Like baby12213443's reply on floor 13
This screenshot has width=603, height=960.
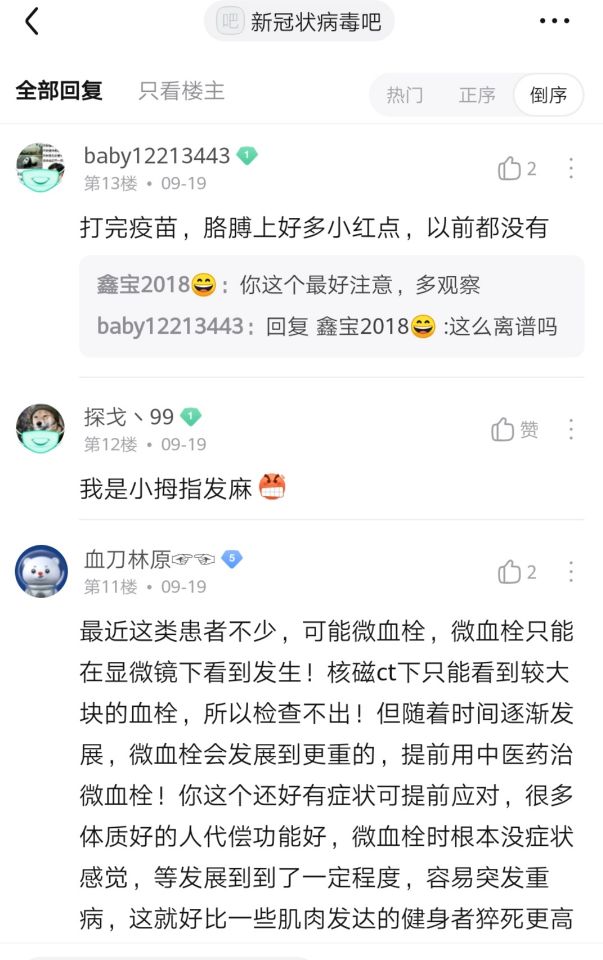[517, 168]
